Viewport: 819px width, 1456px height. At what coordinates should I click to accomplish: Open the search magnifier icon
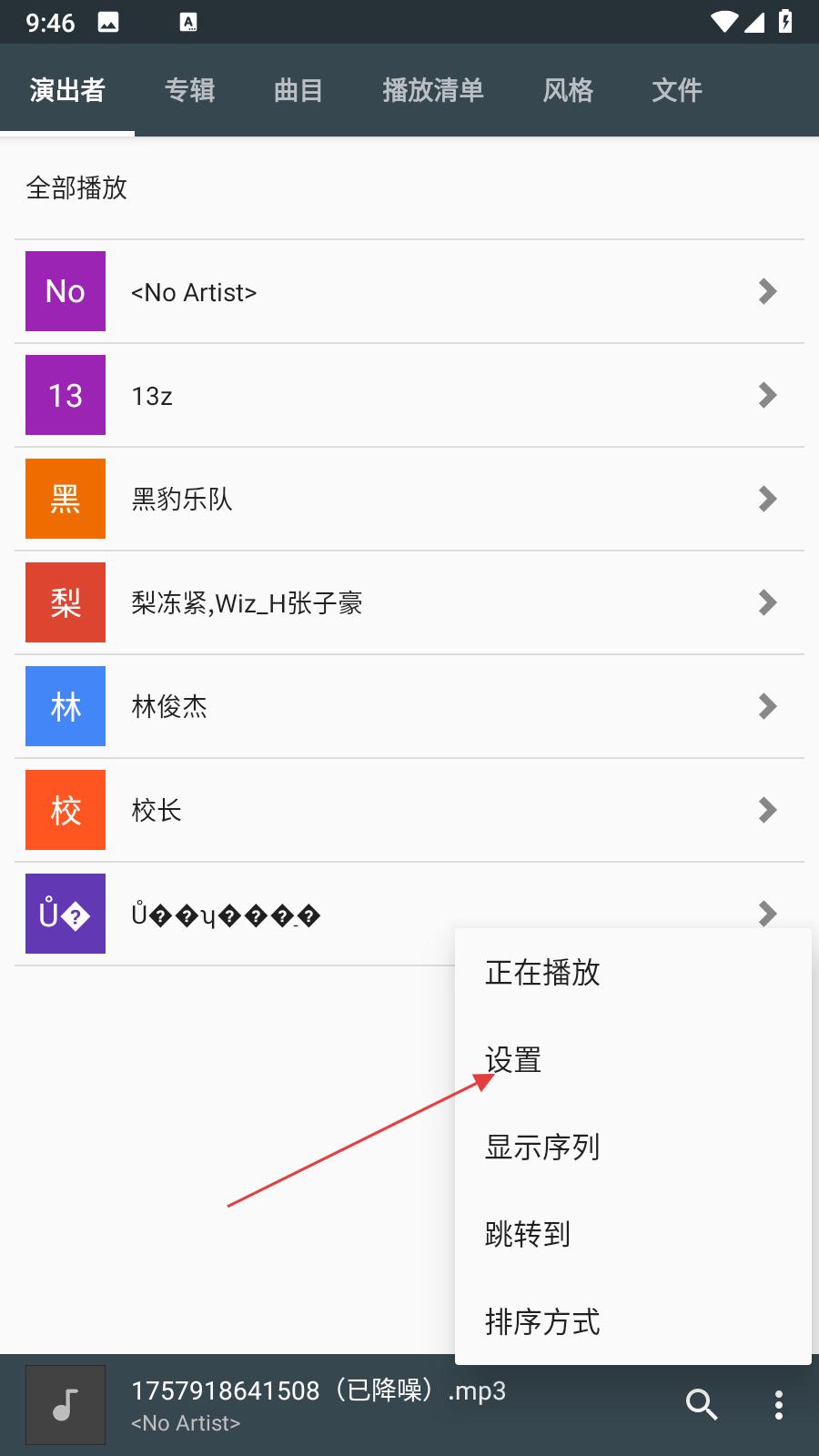[702, 1405]
